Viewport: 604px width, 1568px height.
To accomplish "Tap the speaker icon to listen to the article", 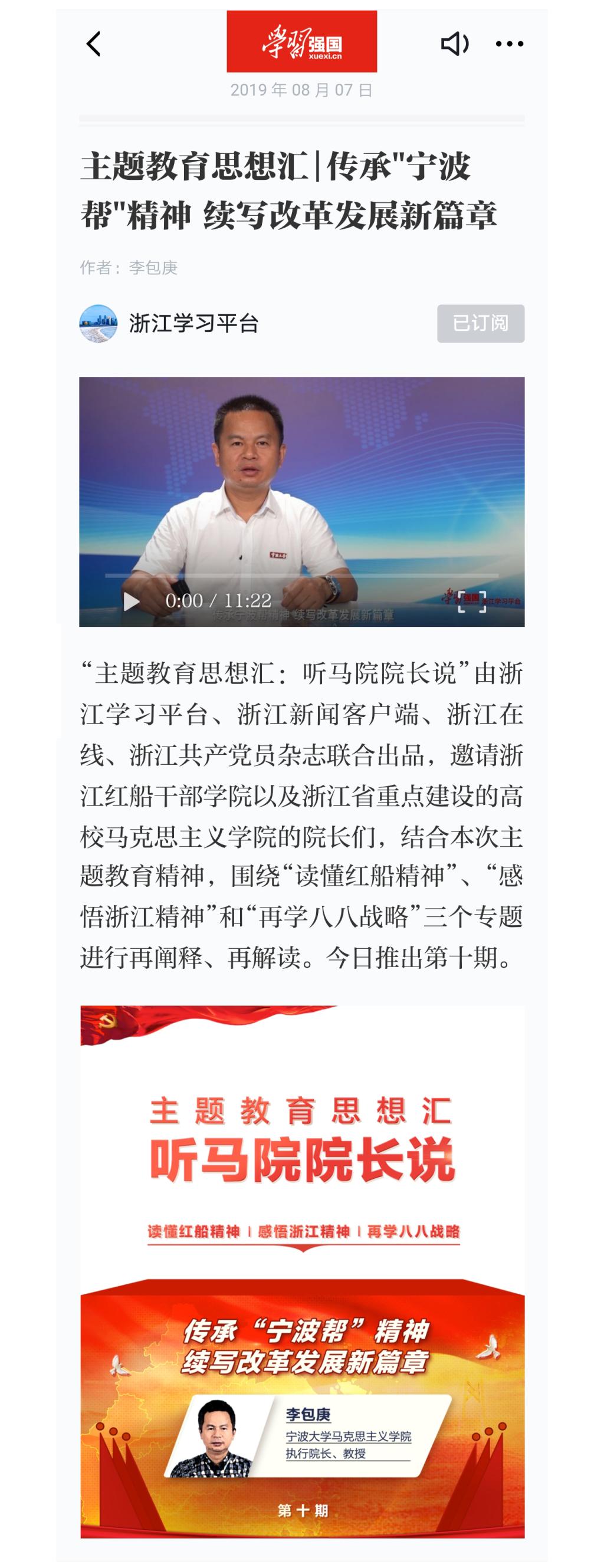I will pyautogui.click(x=454, y=44).
